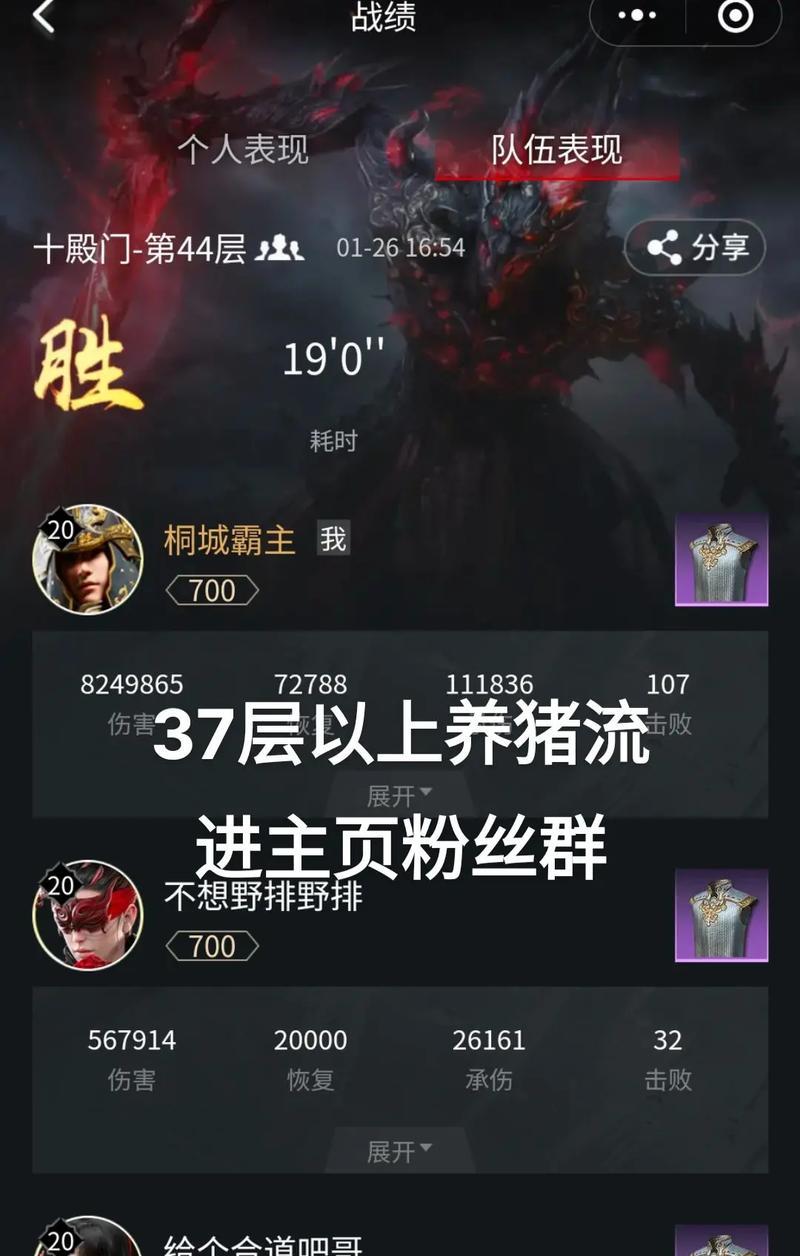Switch to the 个人表现 tab

tap(243, 150)
